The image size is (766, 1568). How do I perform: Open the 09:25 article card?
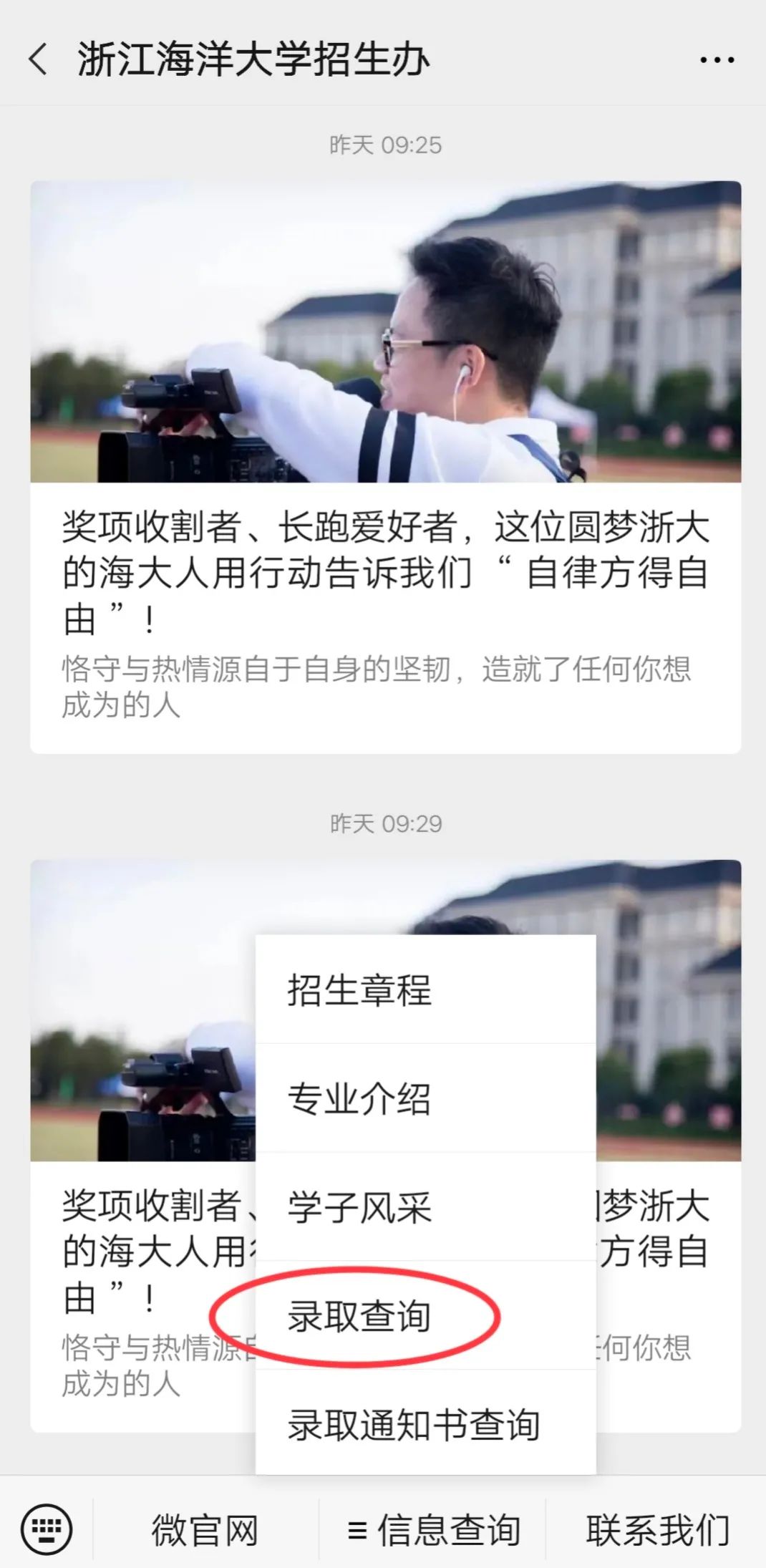pyautogui.click(x=385, y=466)
